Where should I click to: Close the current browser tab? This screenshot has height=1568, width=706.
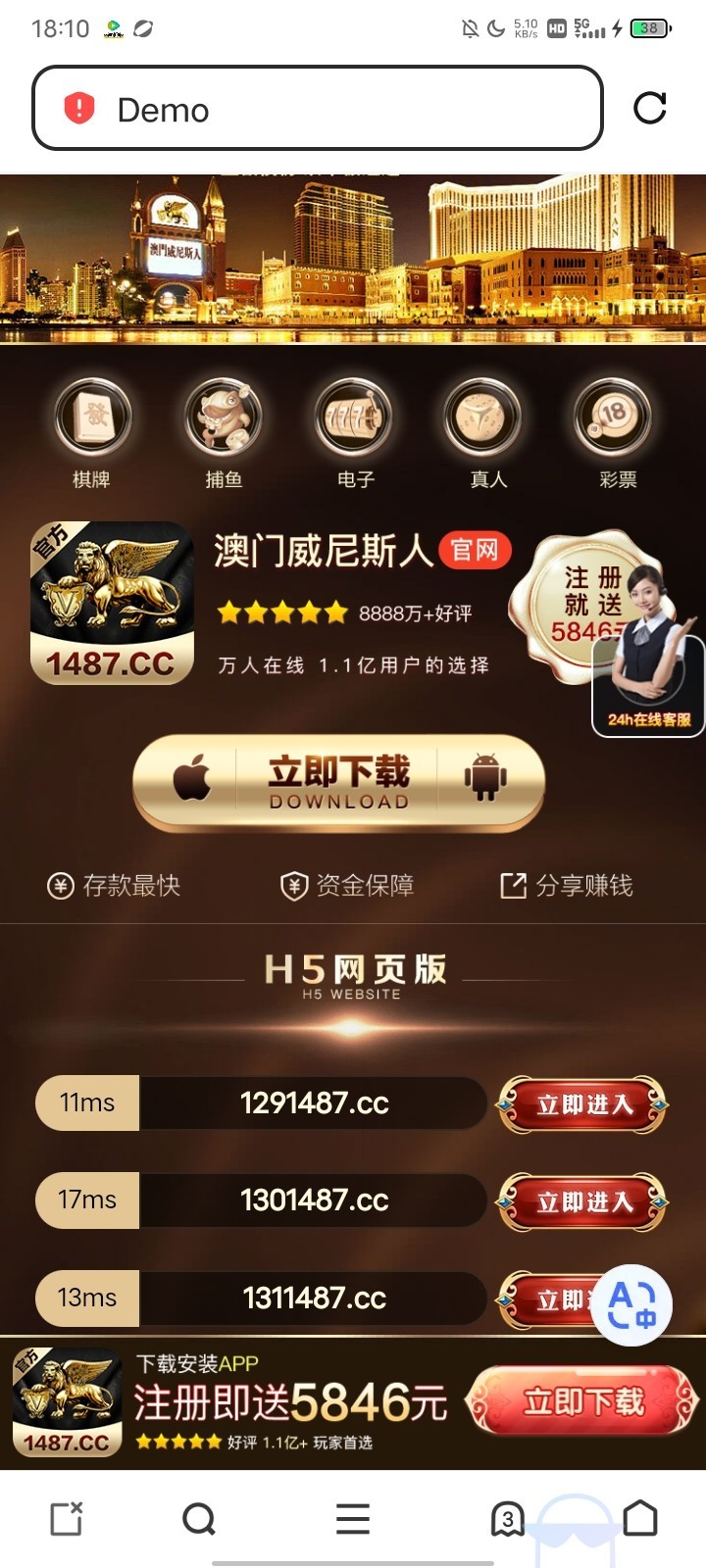(x=67, y=1519)
